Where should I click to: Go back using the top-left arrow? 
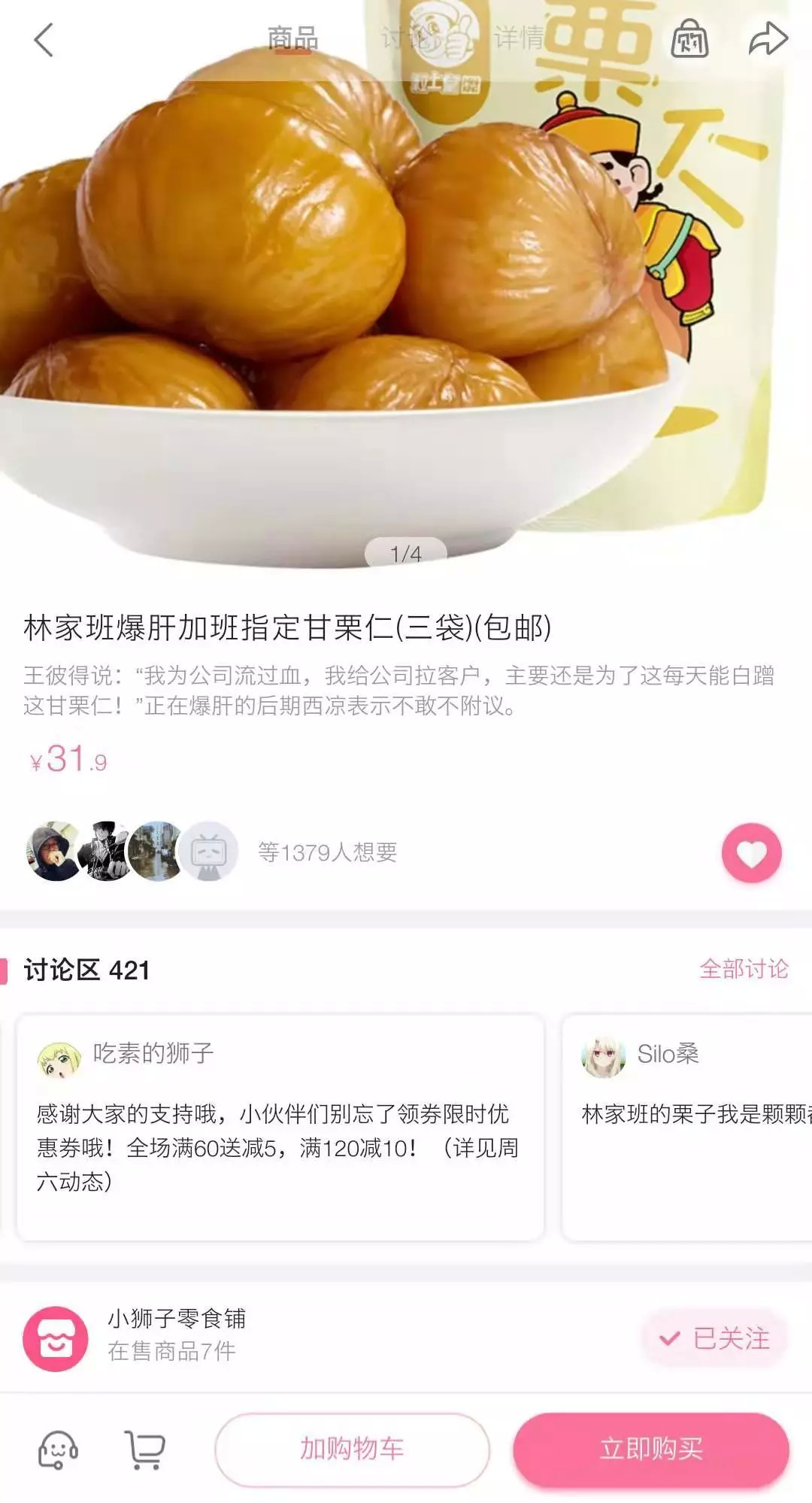tap(44, 40)
